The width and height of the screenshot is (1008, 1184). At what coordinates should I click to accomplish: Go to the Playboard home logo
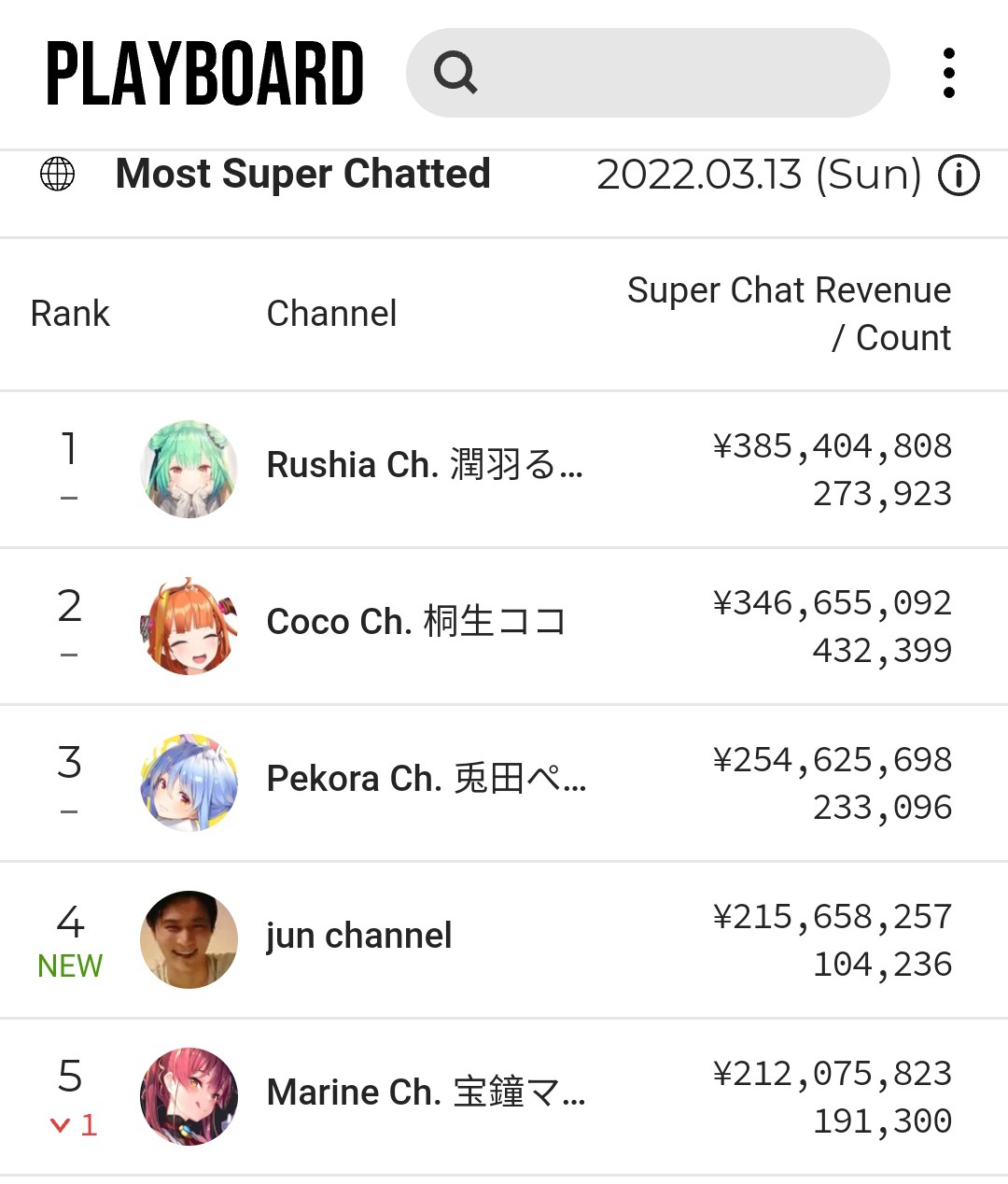pos(204,74)
